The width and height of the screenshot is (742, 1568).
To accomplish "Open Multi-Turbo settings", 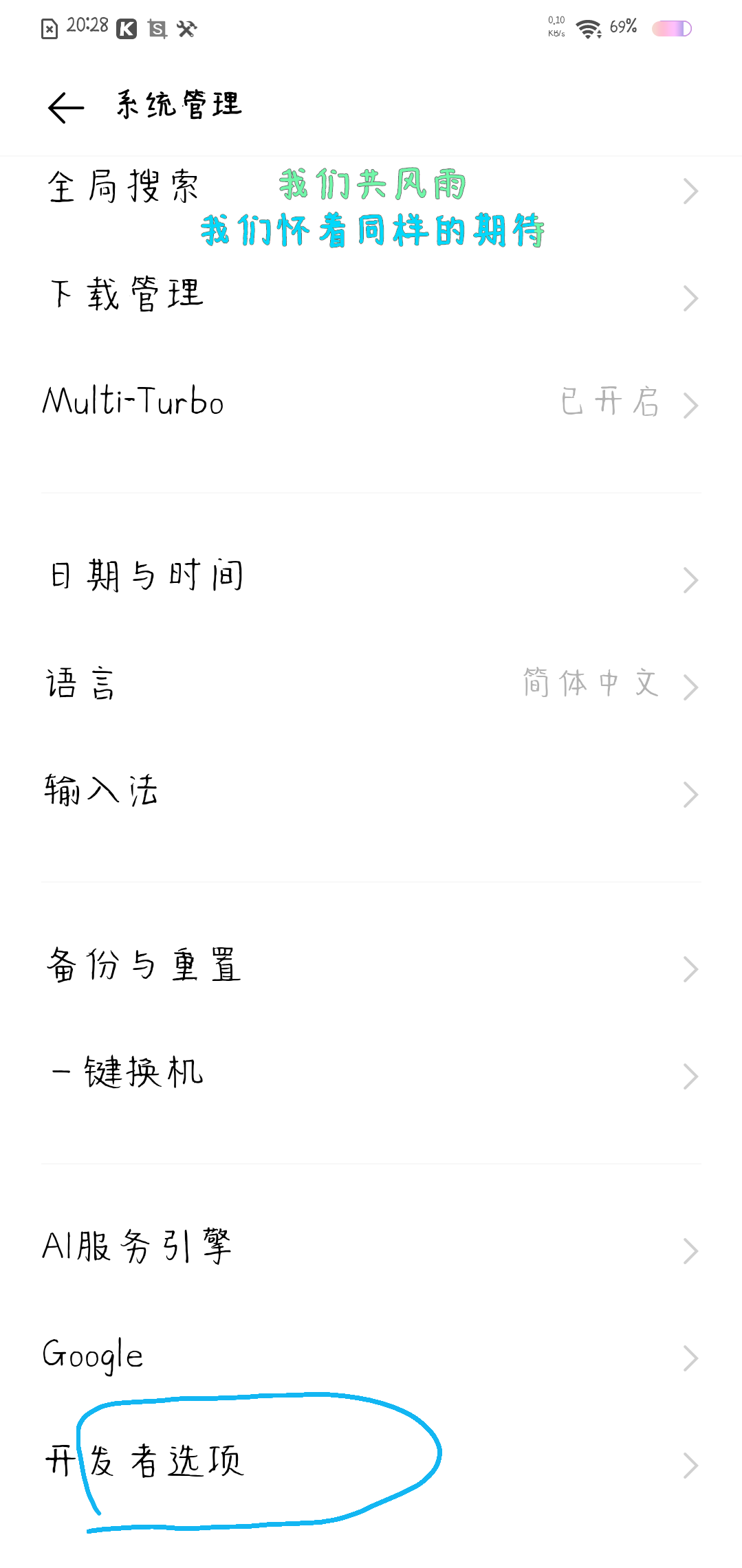I will (371, 404).
